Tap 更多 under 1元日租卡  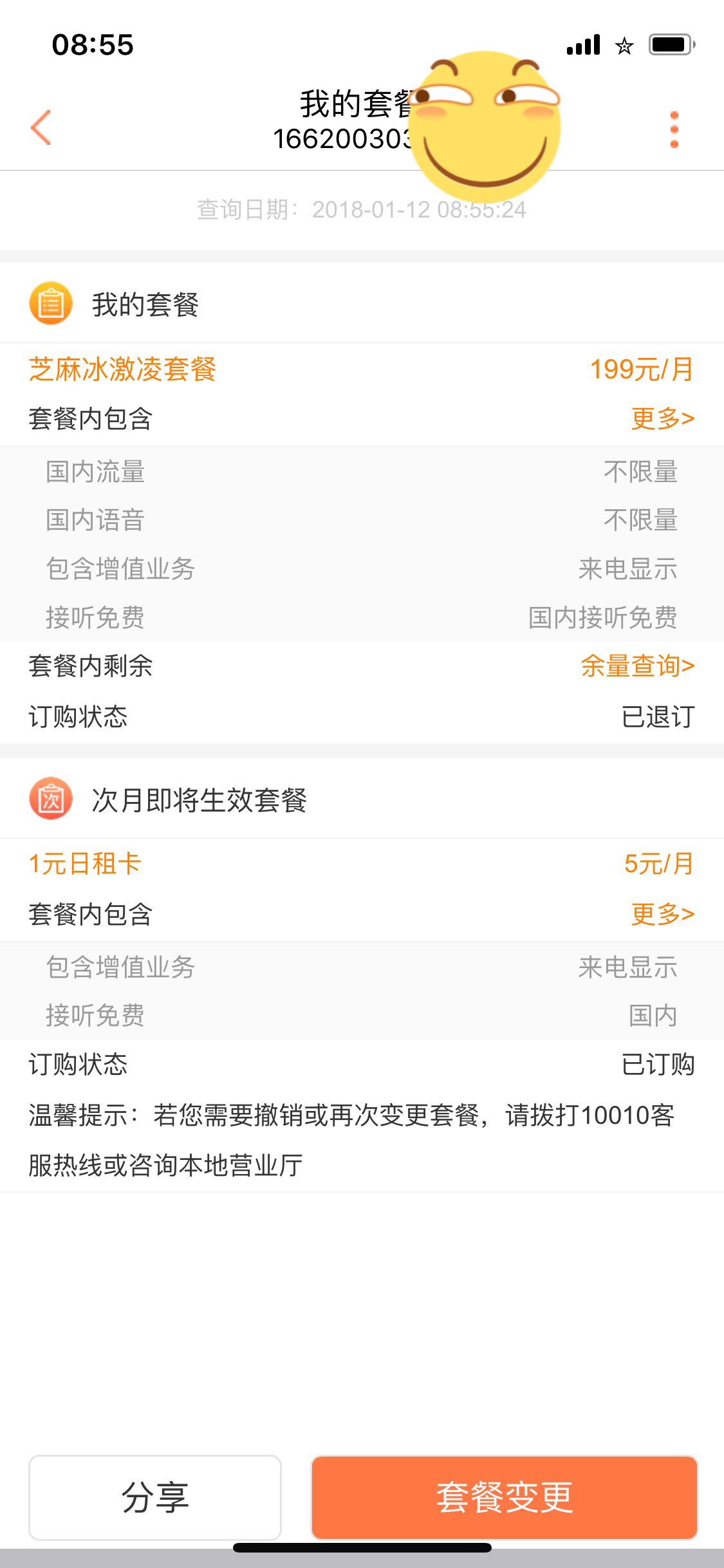[x=662, y=914]
